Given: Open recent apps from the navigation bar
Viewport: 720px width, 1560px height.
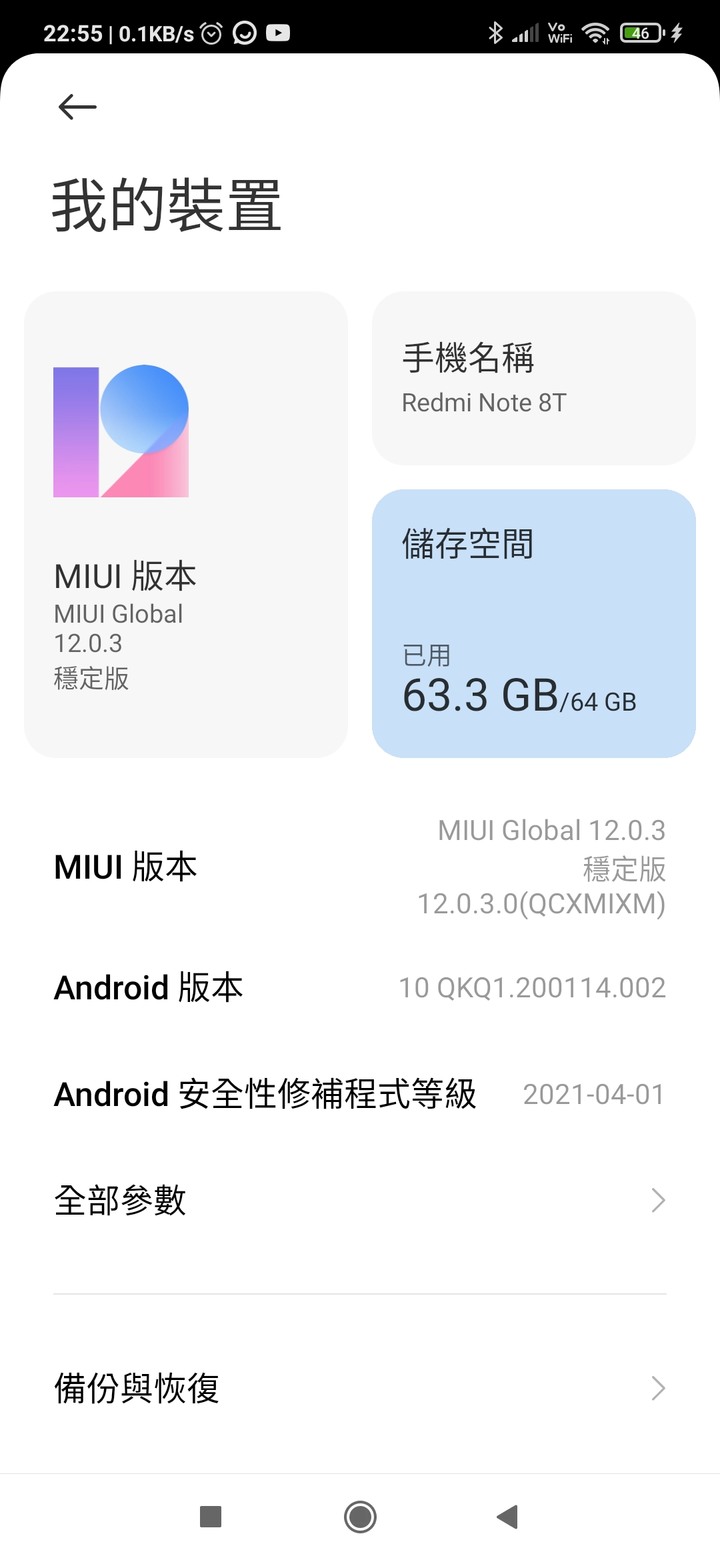Looking at the screenshot, I should click(211, 1517).
